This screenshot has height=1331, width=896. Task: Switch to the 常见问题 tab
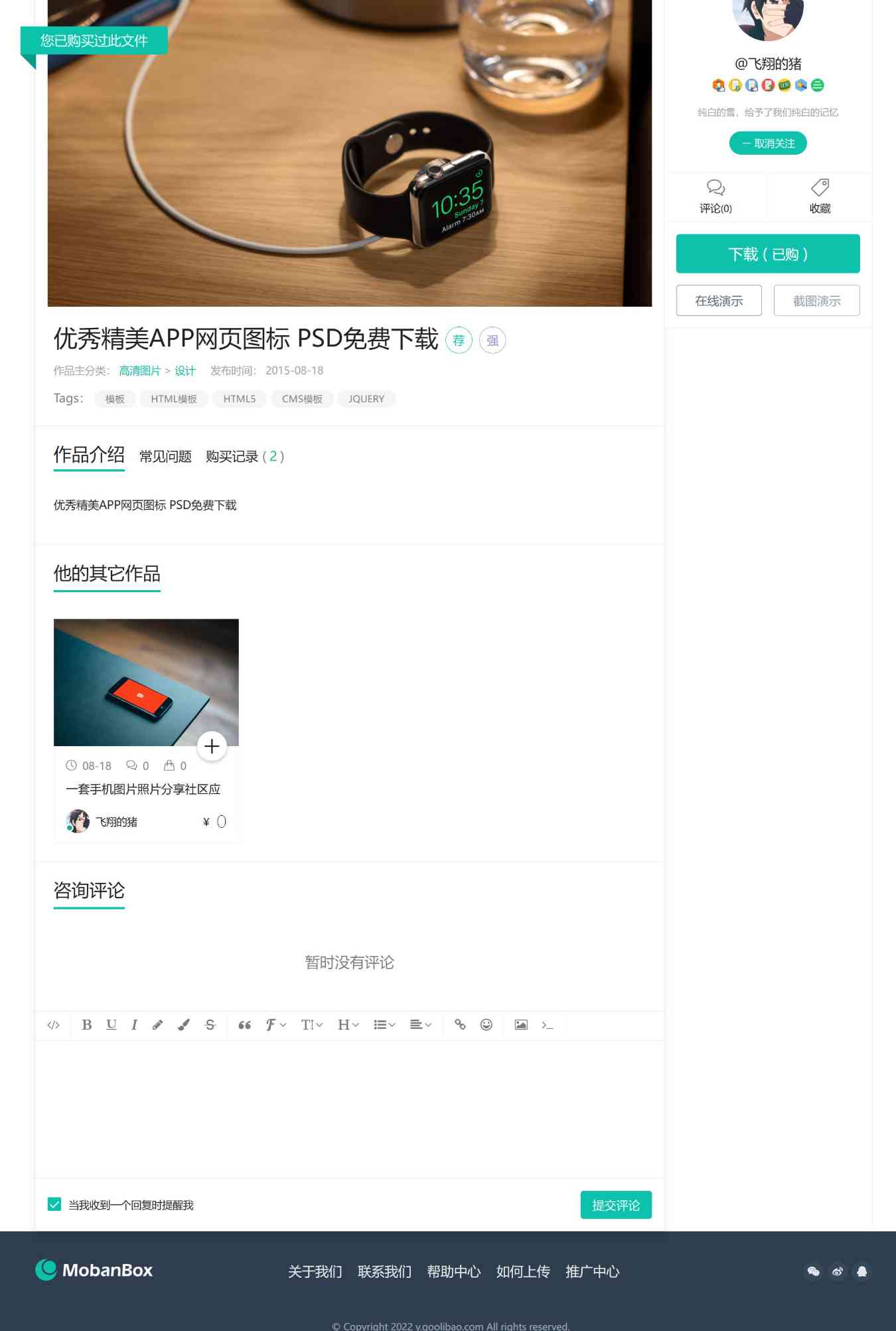[164, 457]
